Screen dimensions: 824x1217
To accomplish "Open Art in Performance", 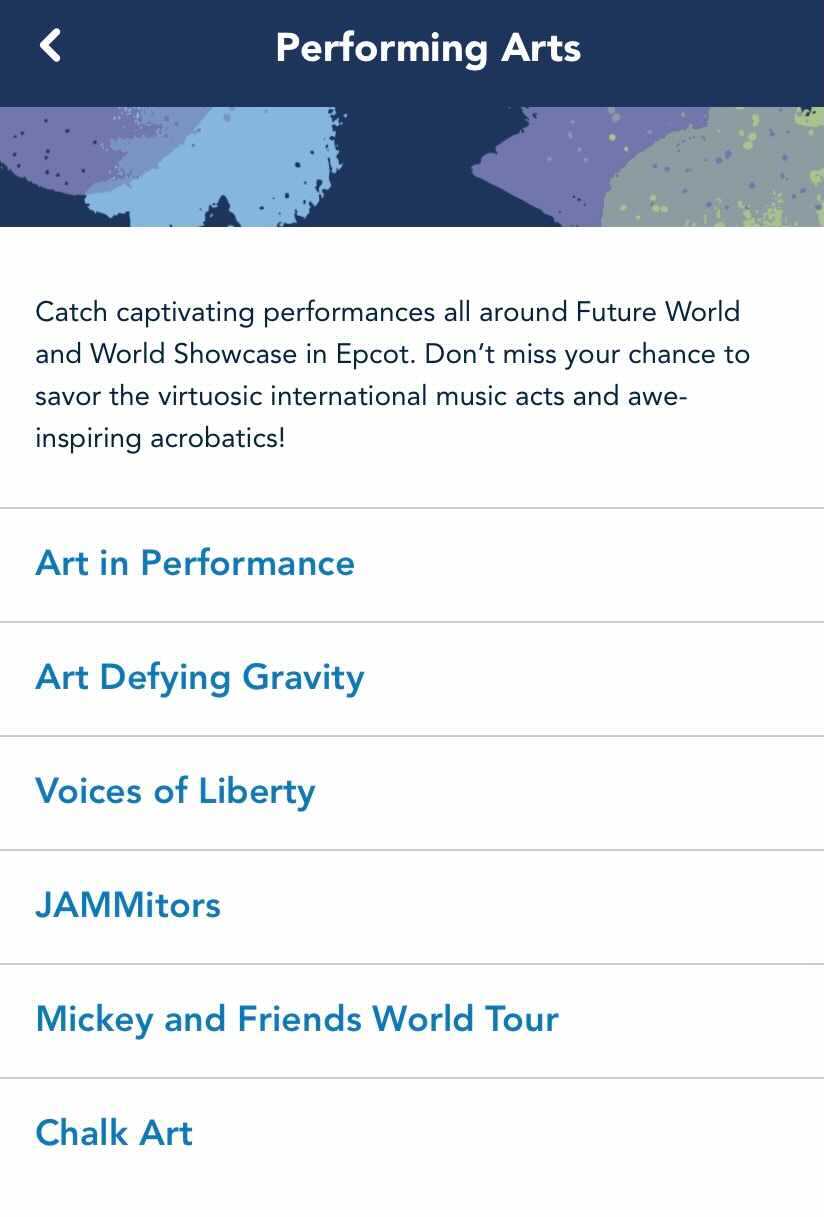I will (195, 563).
